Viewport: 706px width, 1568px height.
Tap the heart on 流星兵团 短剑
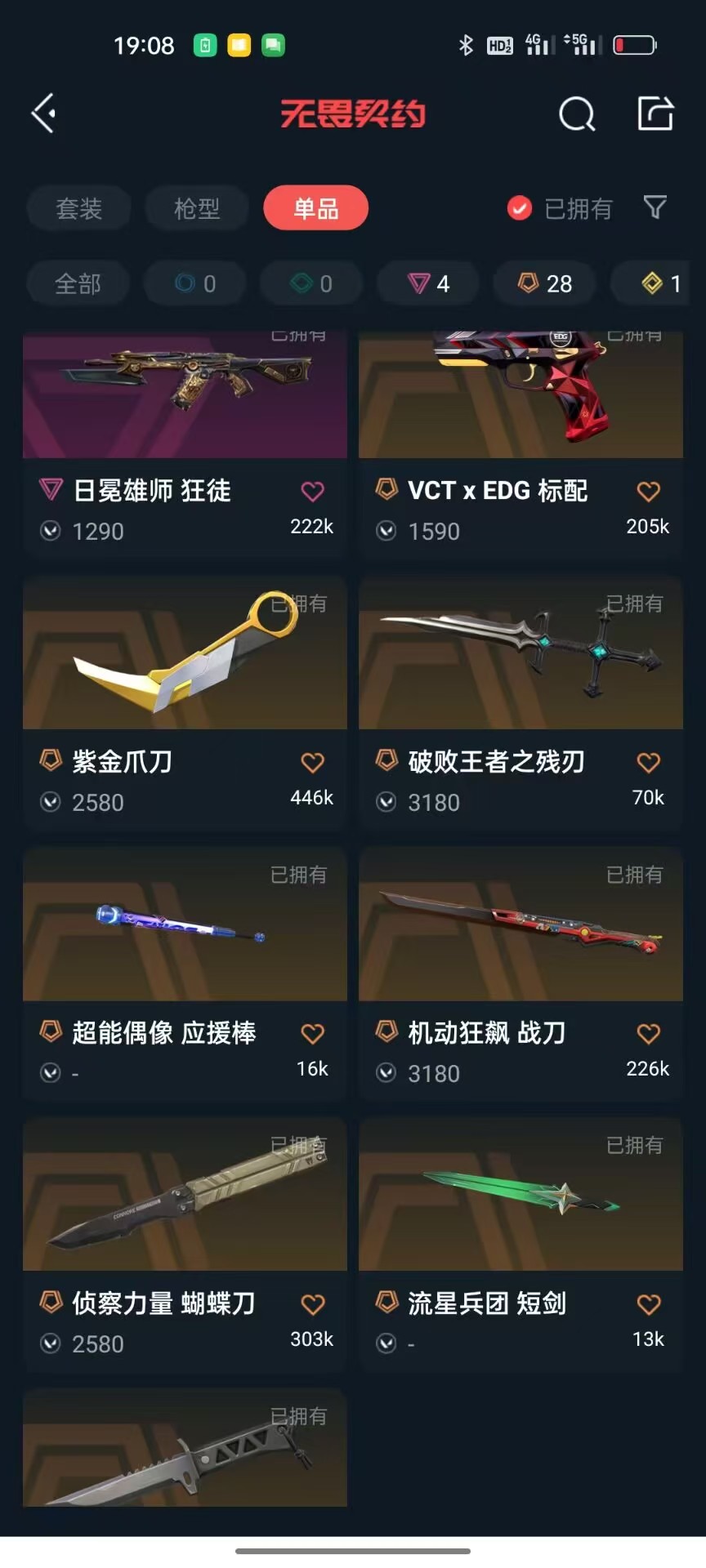[x=648, y=1305]
